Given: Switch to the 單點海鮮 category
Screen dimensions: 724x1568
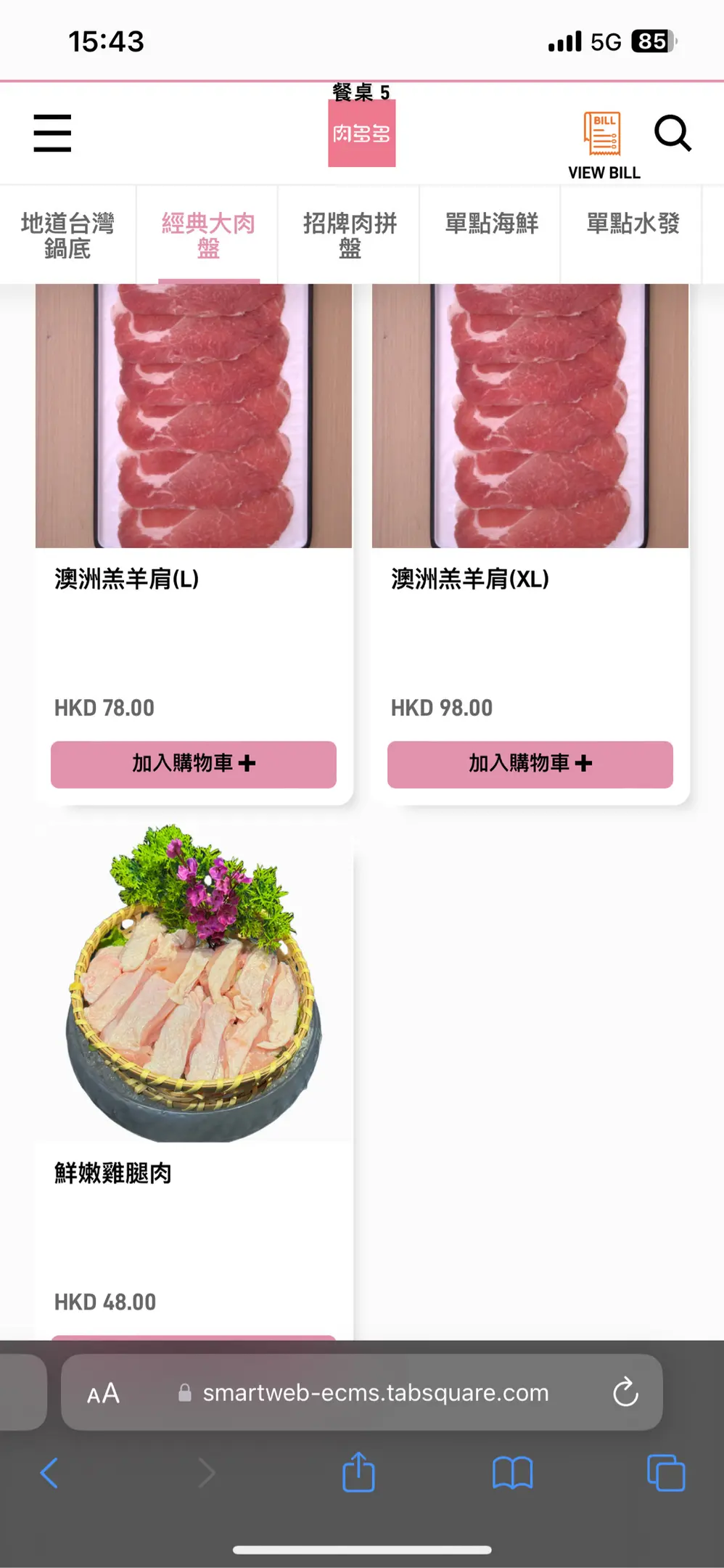Looking at the screenshot, I should point(491,224).
